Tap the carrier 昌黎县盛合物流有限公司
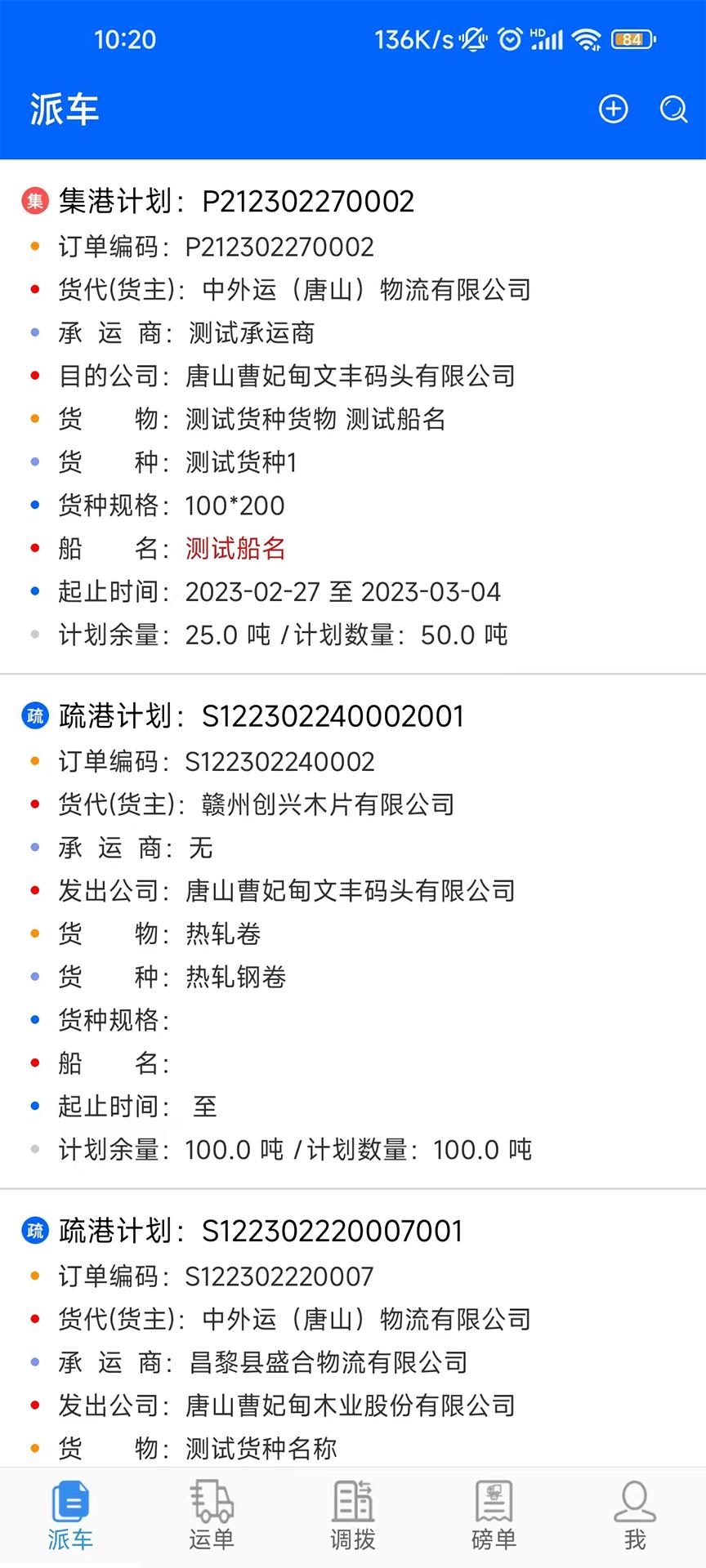The image size is (706, 1568). pyautogui.click(x=325, y=1362)
